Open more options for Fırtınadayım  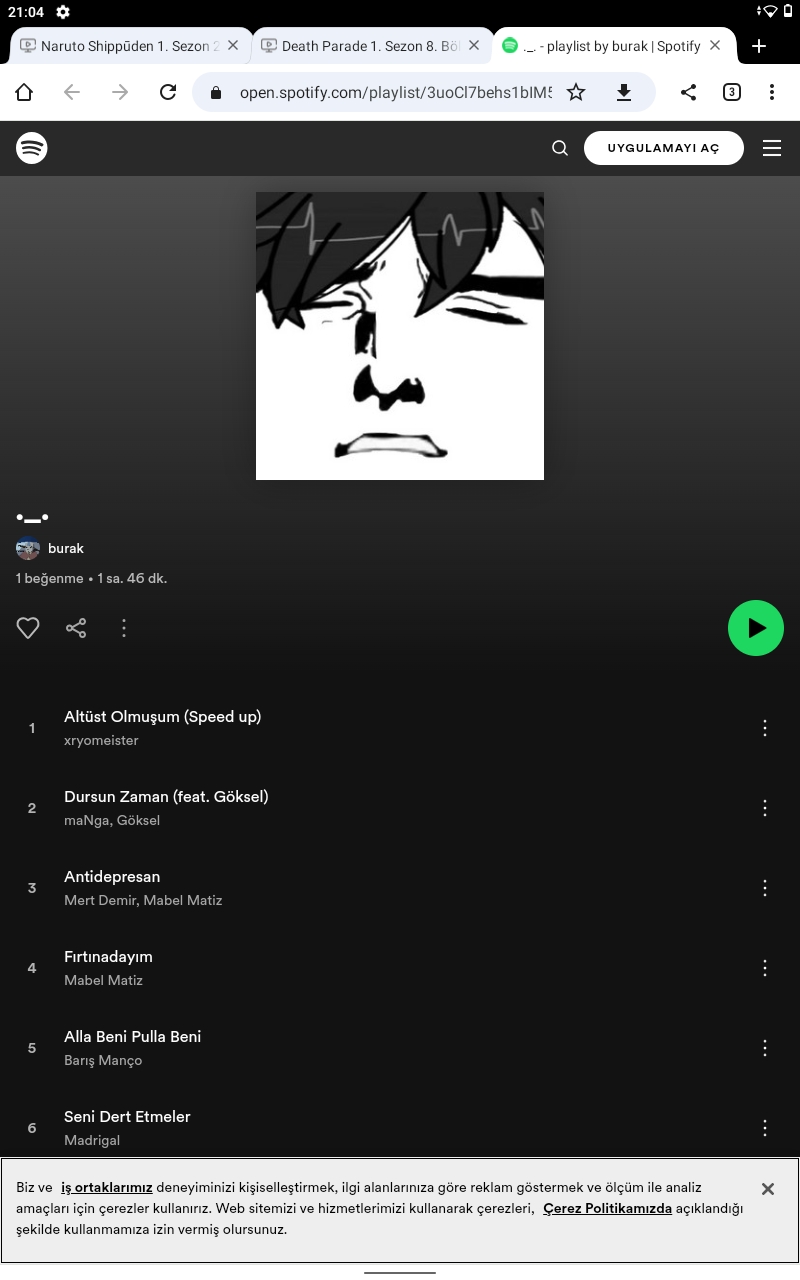click(765, 968)
